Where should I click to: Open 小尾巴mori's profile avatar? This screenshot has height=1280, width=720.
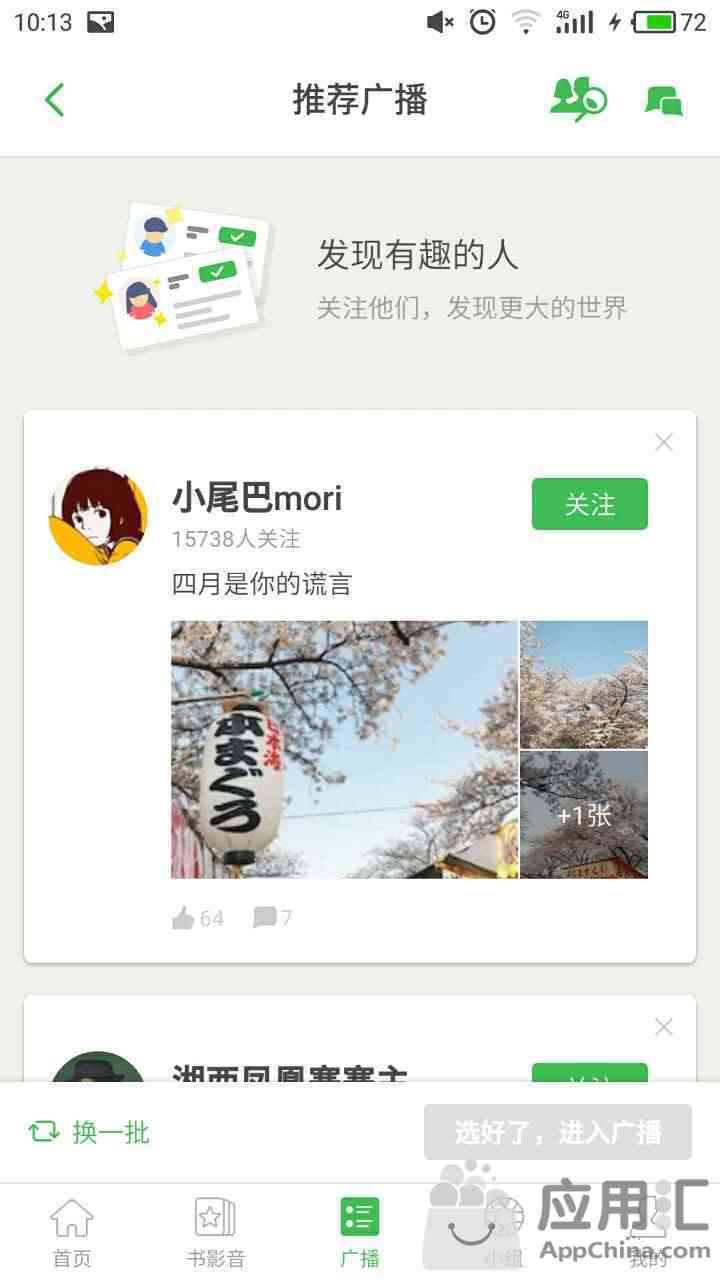point(98,515)
